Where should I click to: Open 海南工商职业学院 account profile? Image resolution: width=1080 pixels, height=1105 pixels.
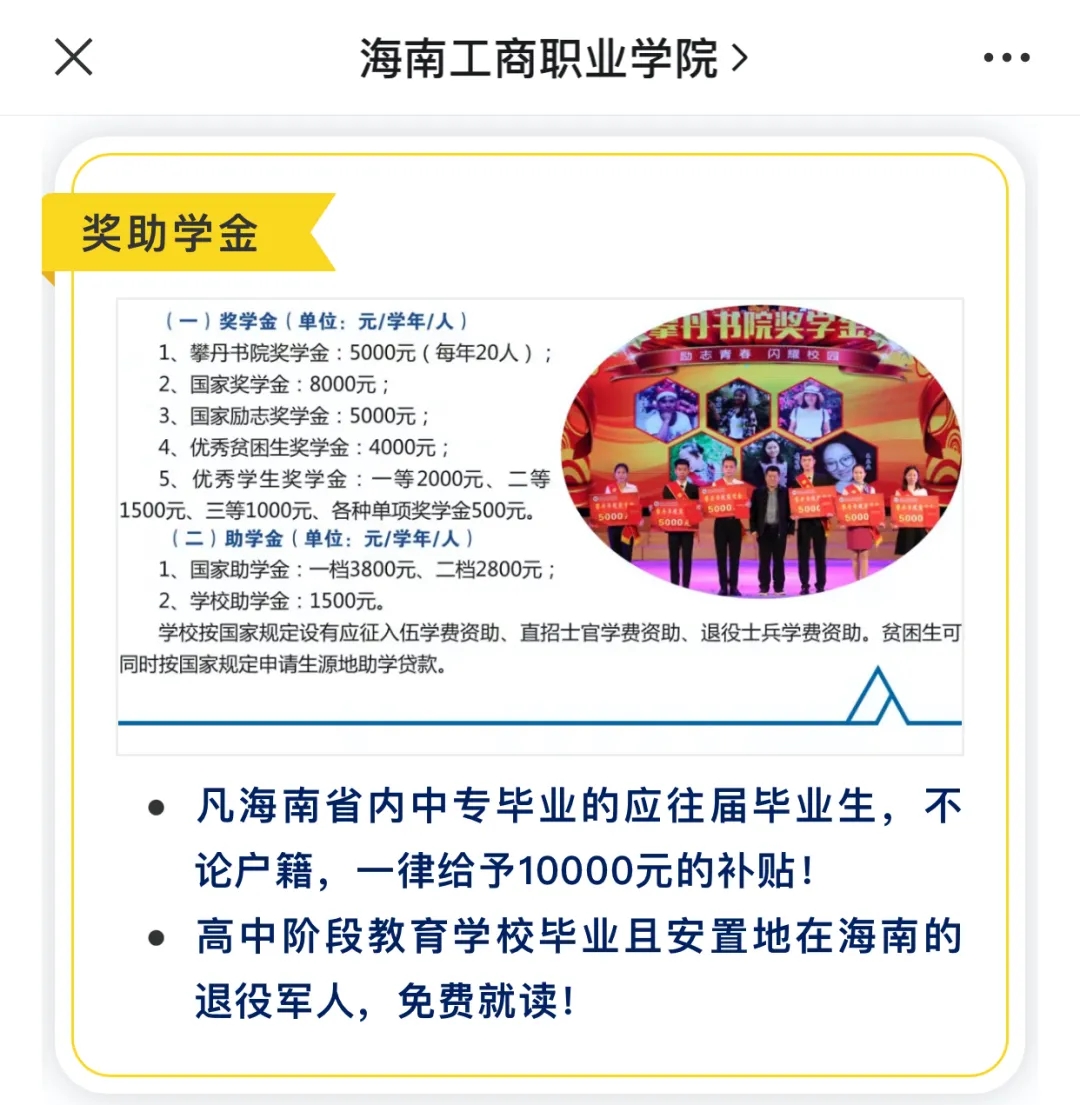click(x=552, y=59)
